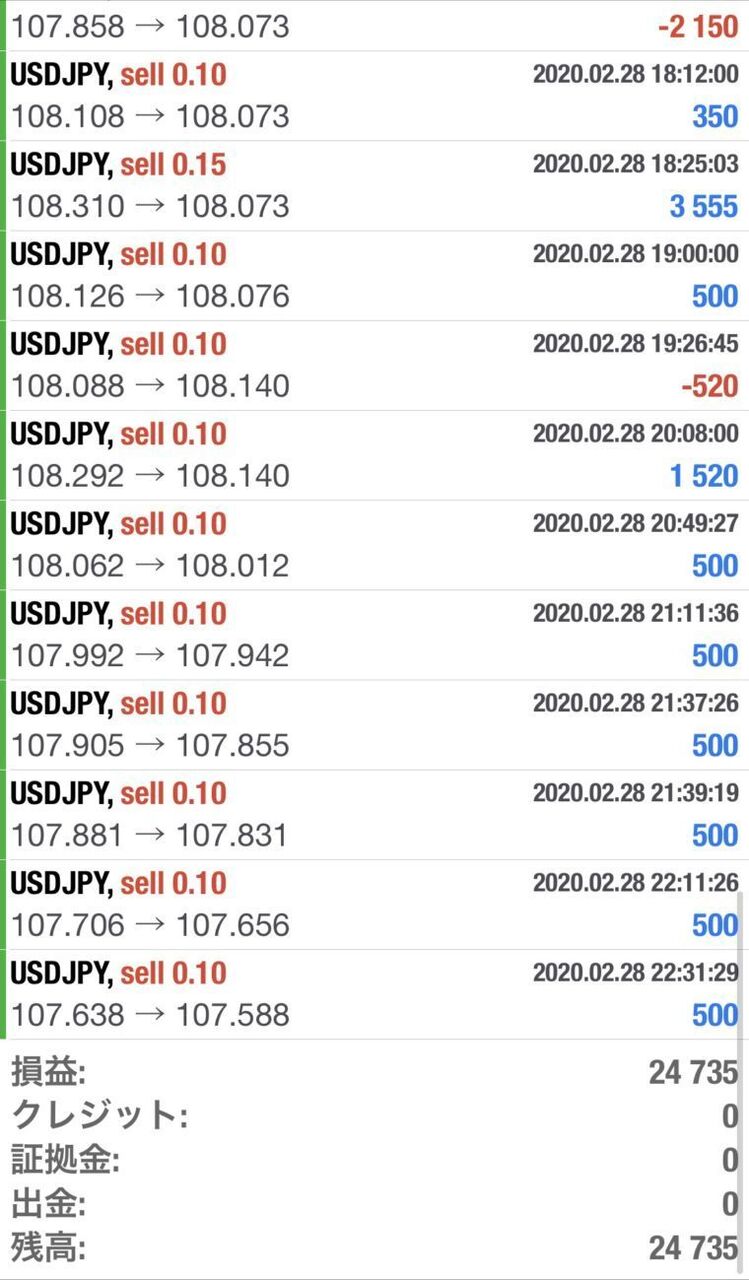Select the USDJPY sell trade at 21:39:19
Image resolution: width=749 pixels, height=1280 pixels.
pyautogui.click(x=374, y=816)
